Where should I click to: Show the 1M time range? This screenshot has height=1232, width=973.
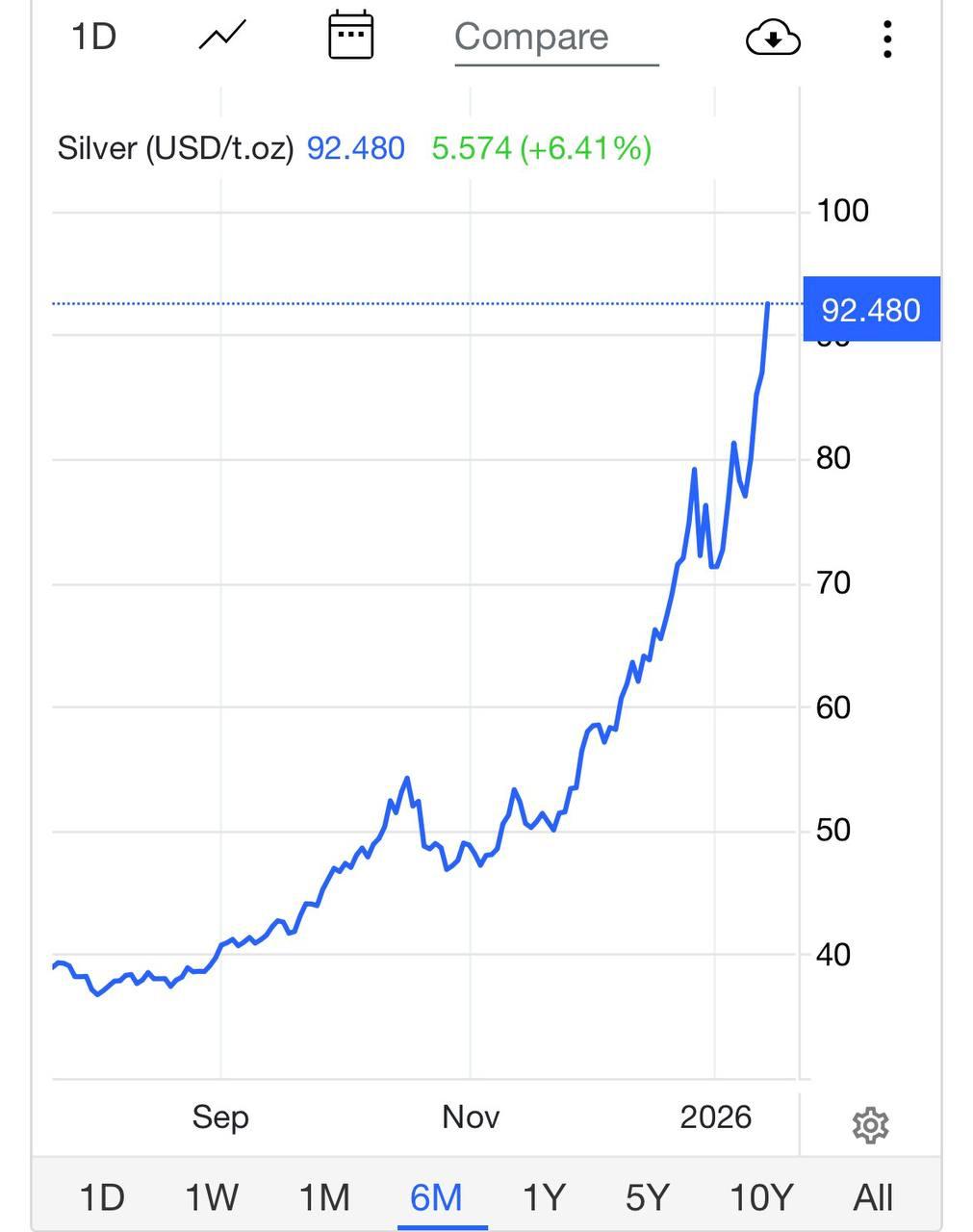pos(323,1197)
